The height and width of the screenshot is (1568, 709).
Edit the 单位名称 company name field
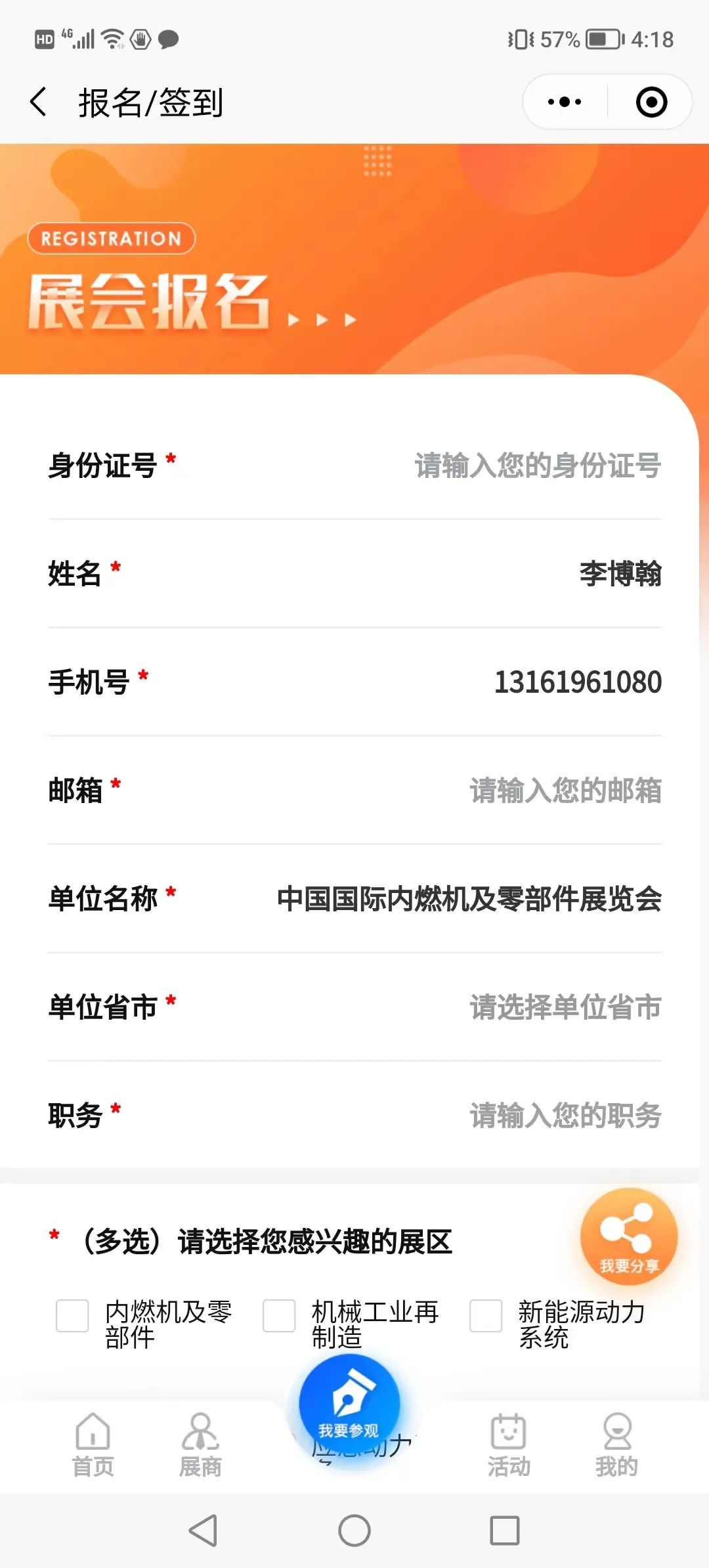469,899
